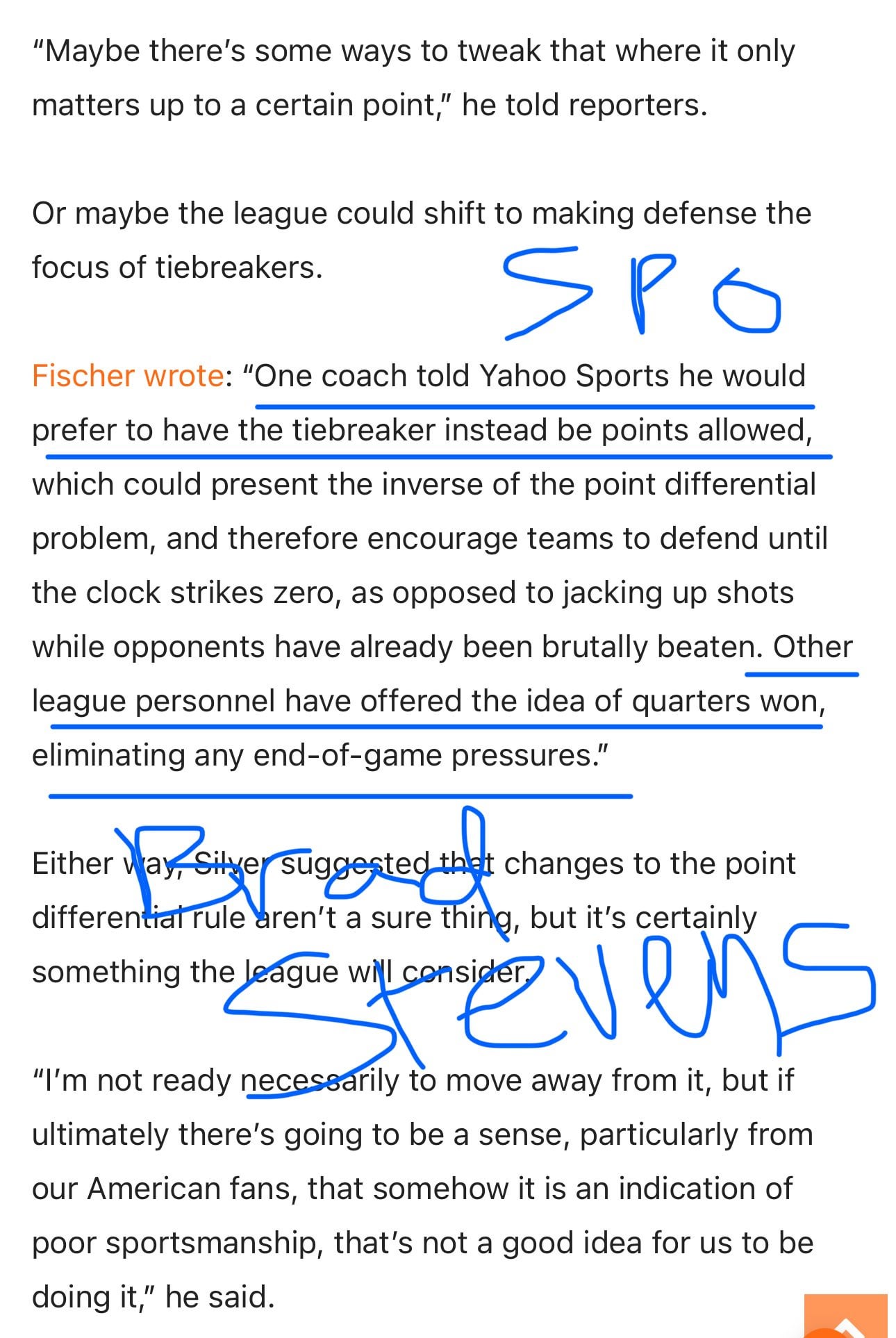Screen dimensions: 896x1338
Task: Open the "Fischer wrote" link
Action: coord(127,376)
